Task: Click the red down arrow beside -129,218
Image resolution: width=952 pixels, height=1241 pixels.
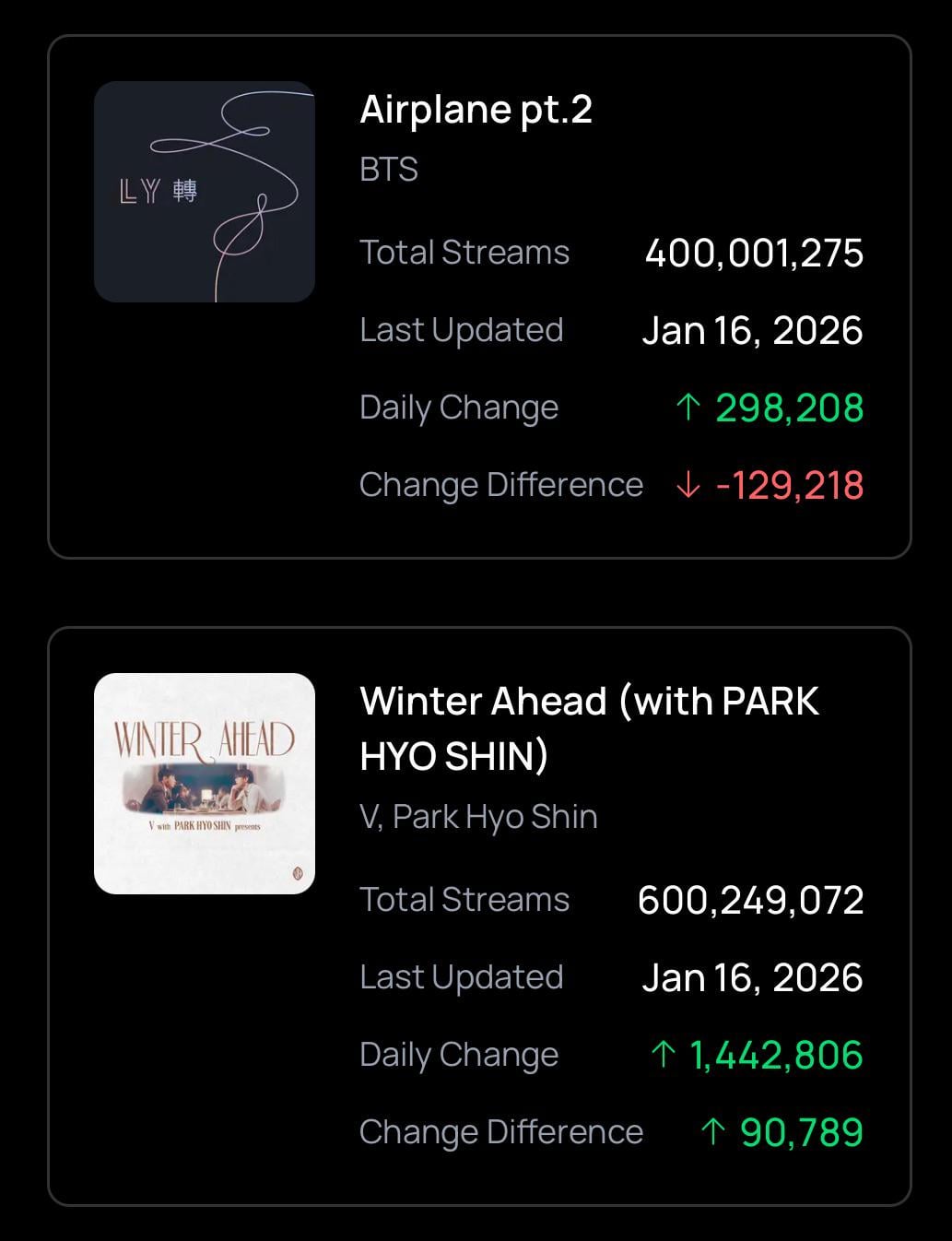Action: coord(687,484)
